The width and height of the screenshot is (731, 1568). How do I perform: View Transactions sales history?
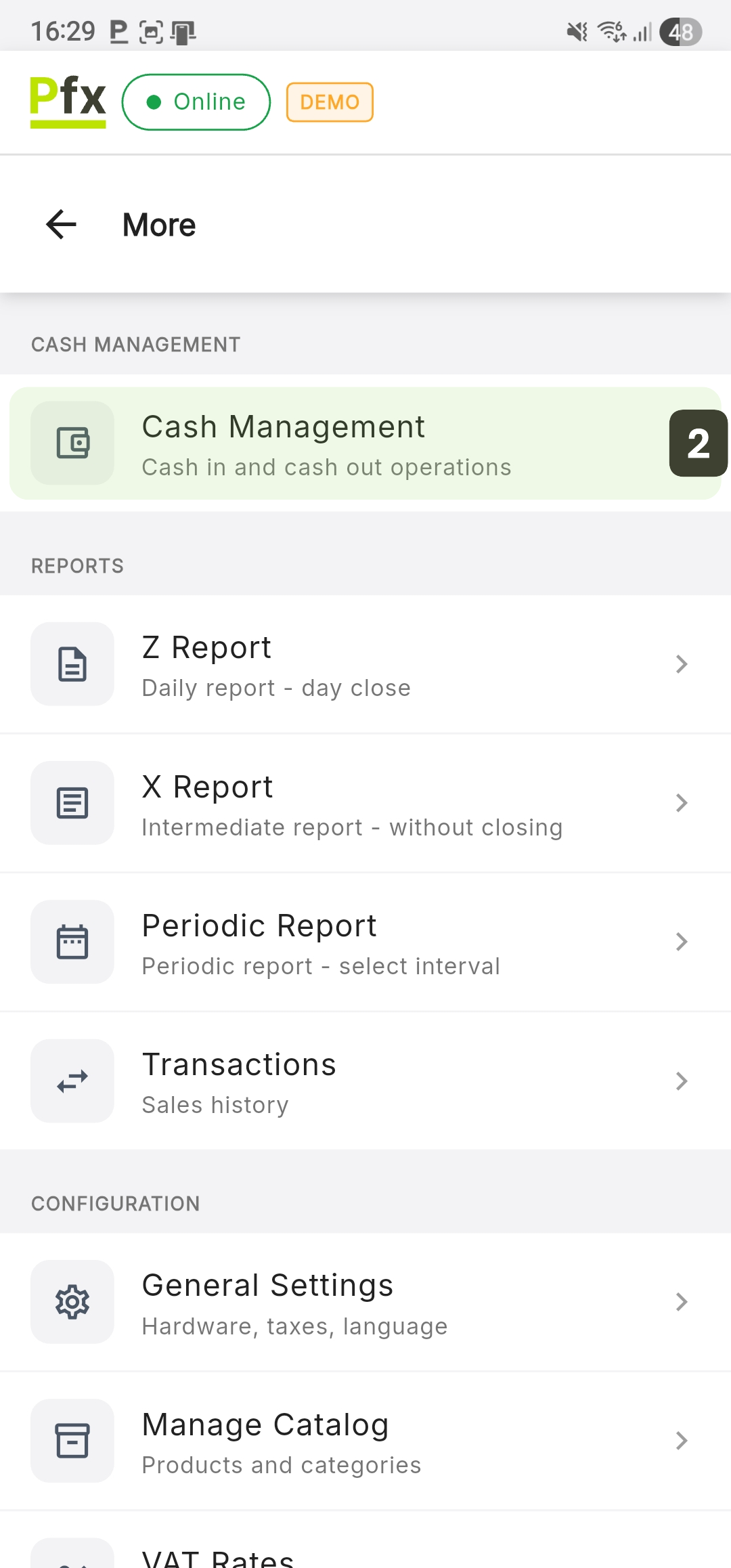tap(365, 1081)
